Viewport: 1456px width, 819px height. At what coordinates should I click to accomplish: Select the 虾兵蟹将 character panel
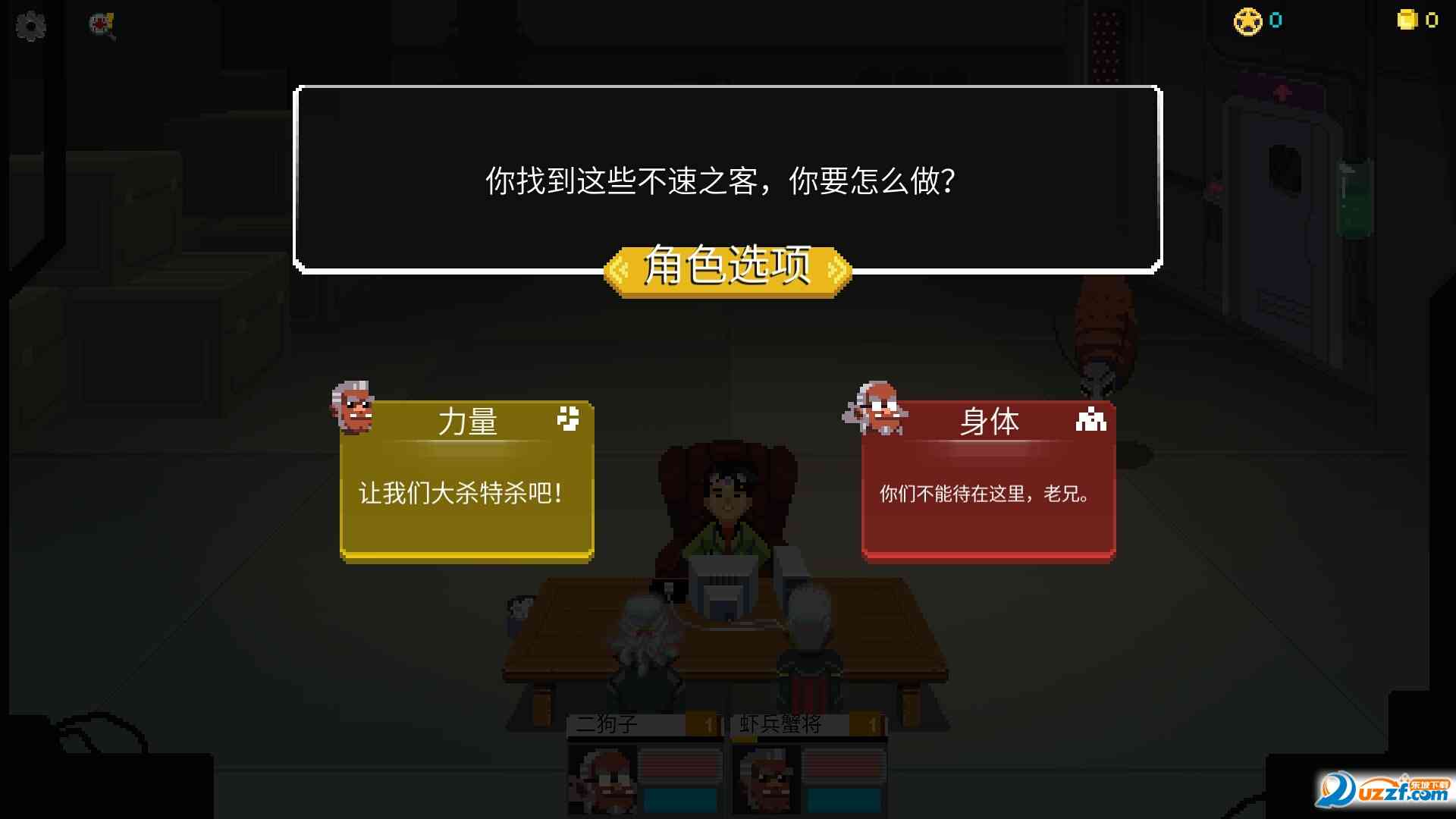coord(808,764)
